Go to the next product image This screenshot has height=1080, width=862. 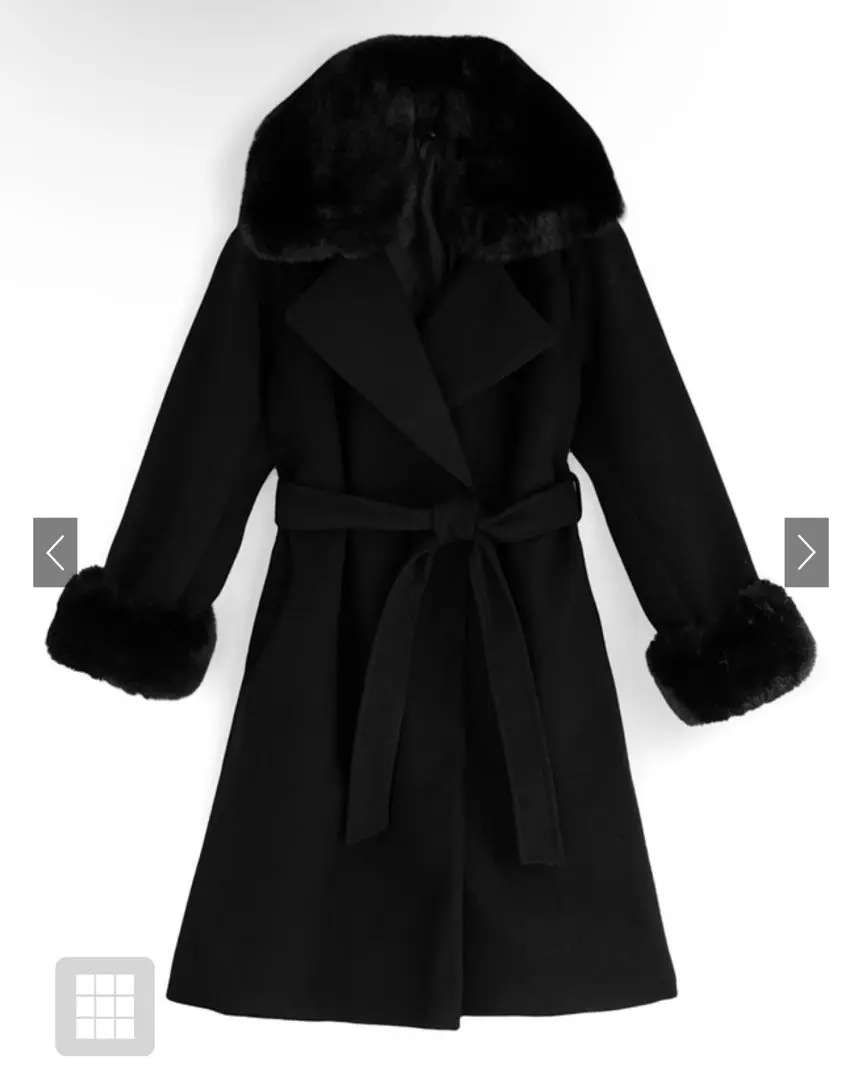[x=806, y=552]
